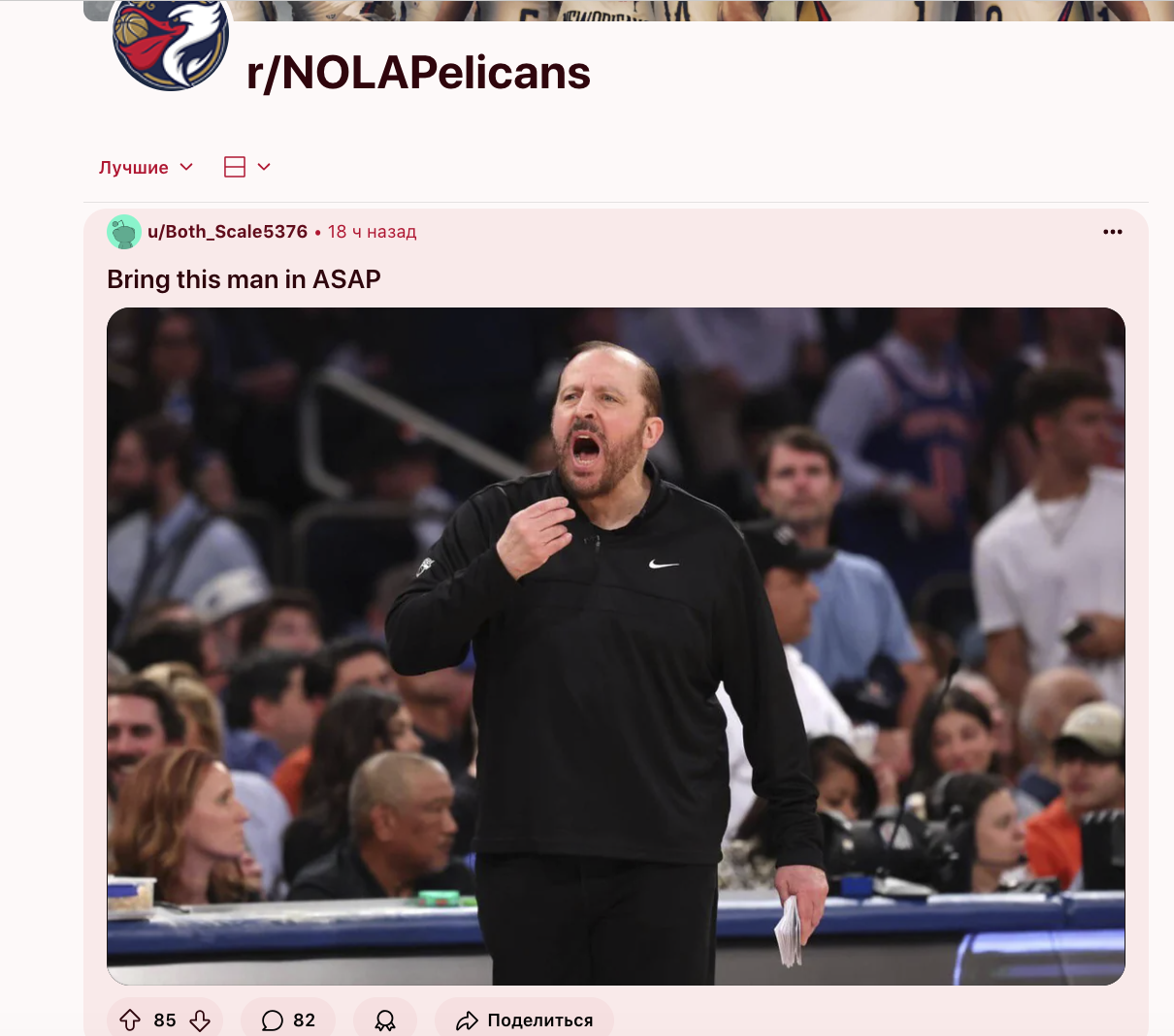Downvote the post
The width and height of the screenshot is (1174, 1036).
click(x=200, y=1020)
